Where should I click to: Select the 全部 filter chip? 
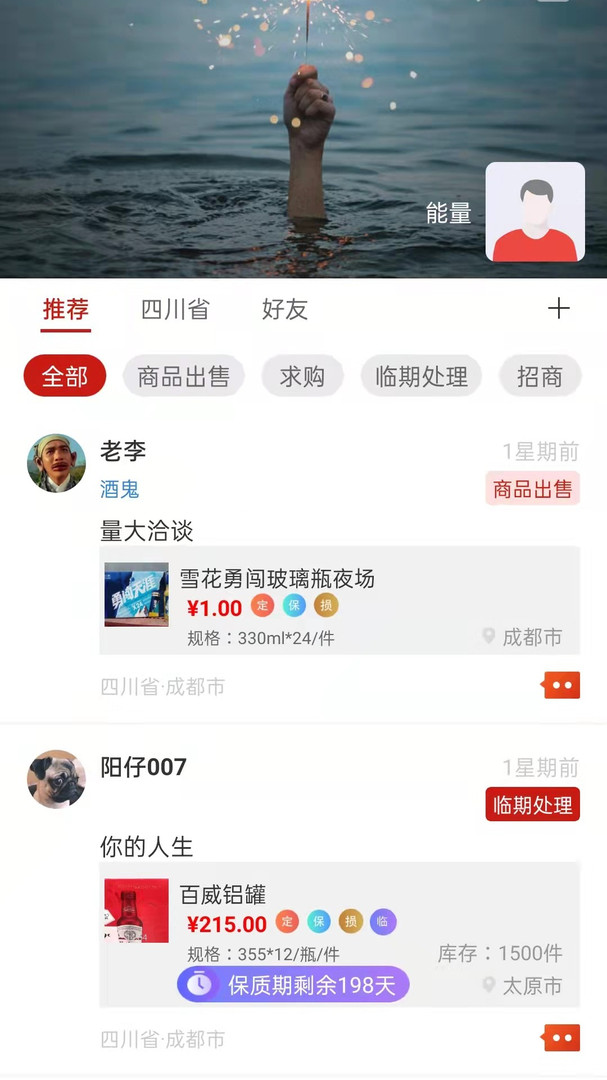click(x=65, y=376)
